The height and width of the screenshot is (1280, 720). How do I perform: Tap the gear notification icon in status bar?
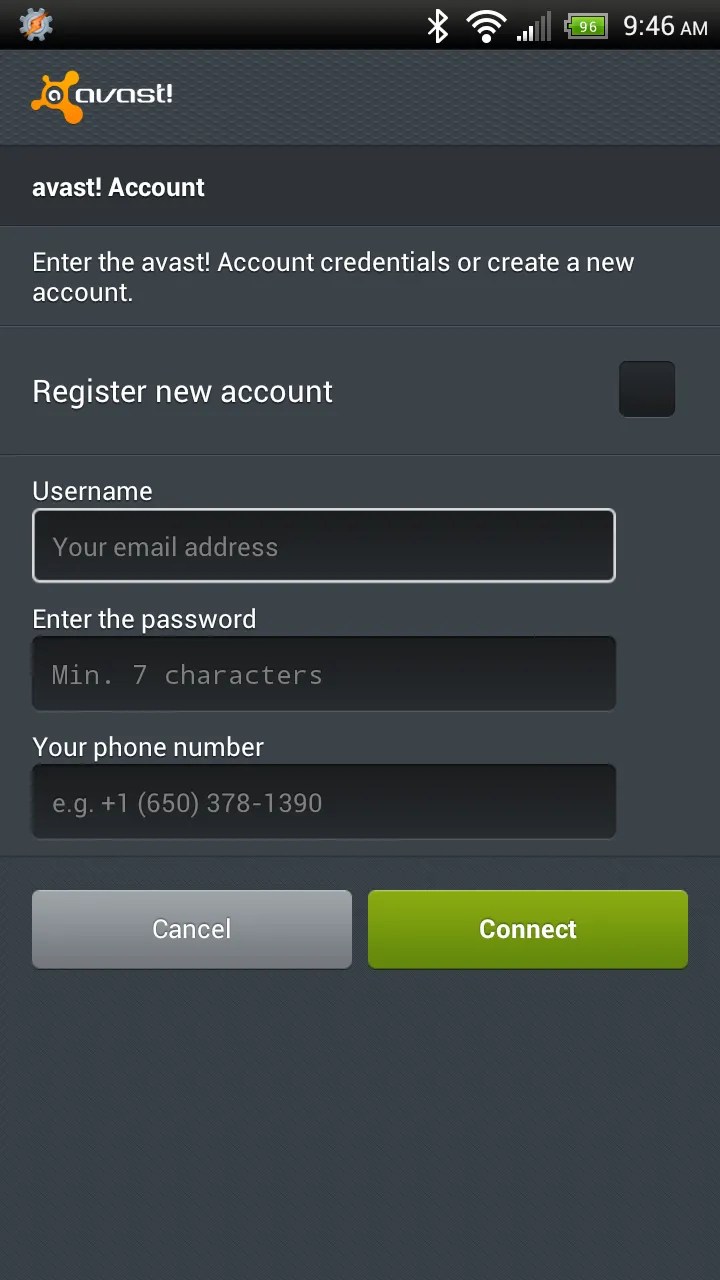click(x=35, y=25)
